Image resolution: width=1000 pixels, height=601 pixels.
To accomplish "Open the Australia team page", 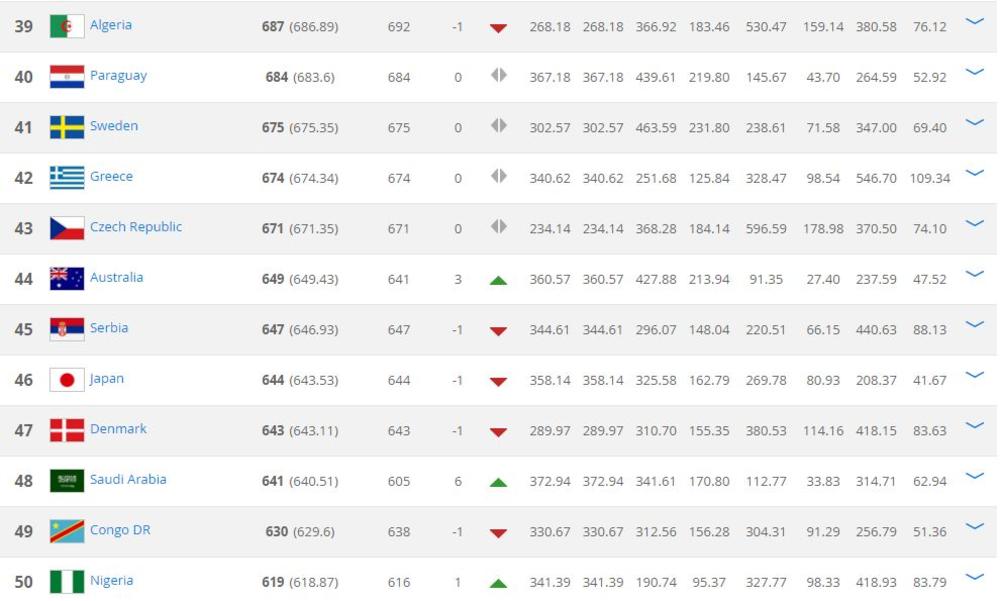I will tap(116, 277).
